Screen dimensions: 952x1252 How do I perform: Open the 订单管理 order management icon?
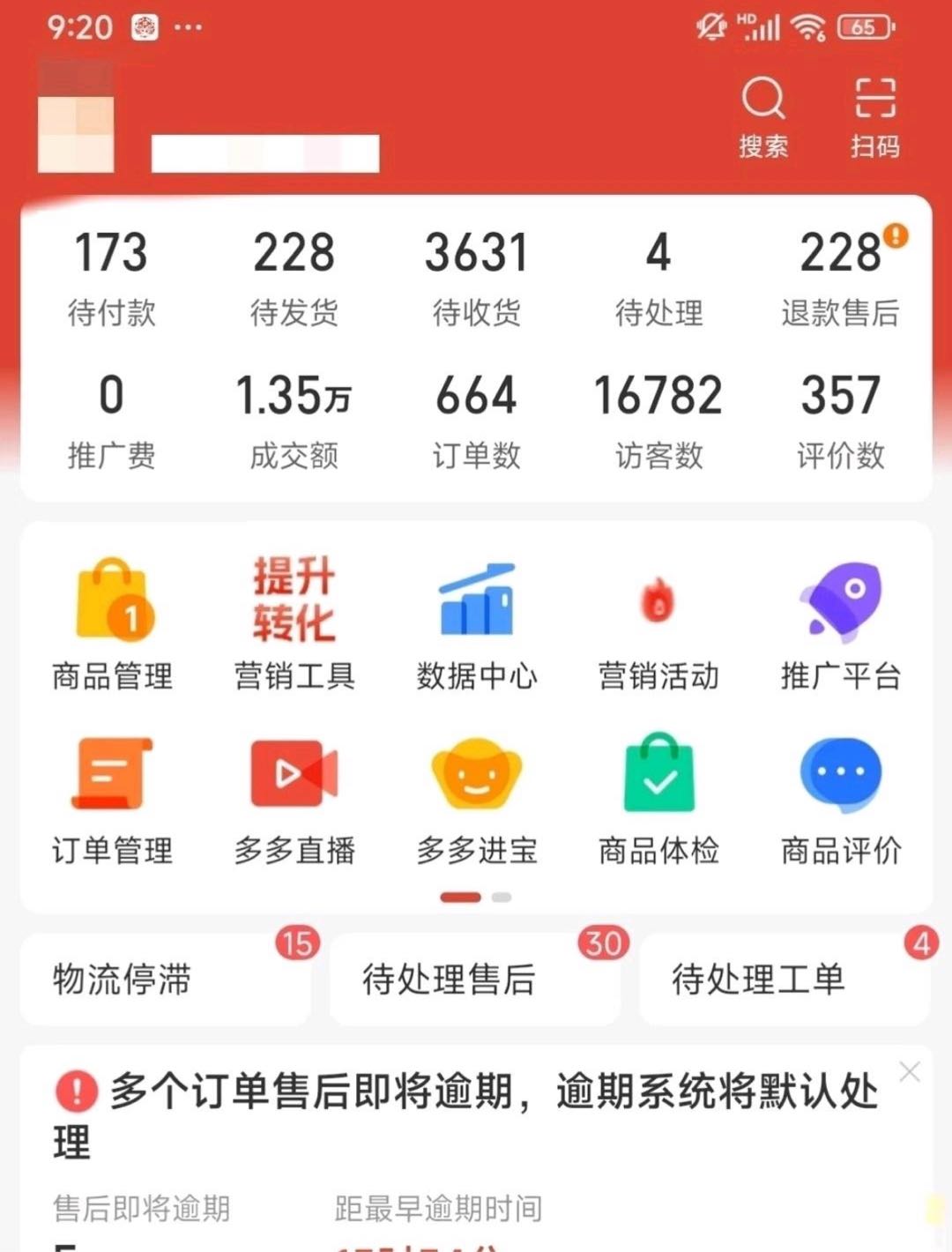pos(110,794)
